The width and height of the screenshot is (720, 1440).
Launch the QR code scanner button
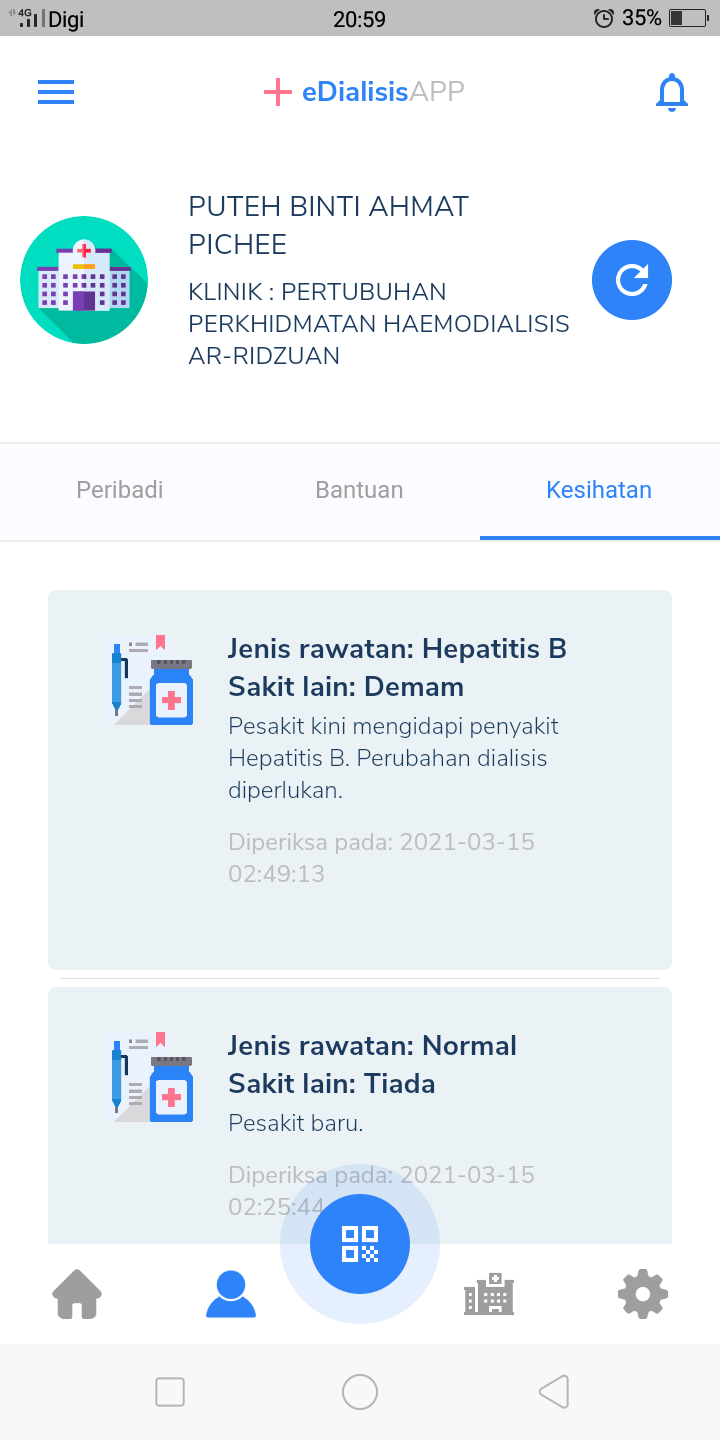(360, 1244)
